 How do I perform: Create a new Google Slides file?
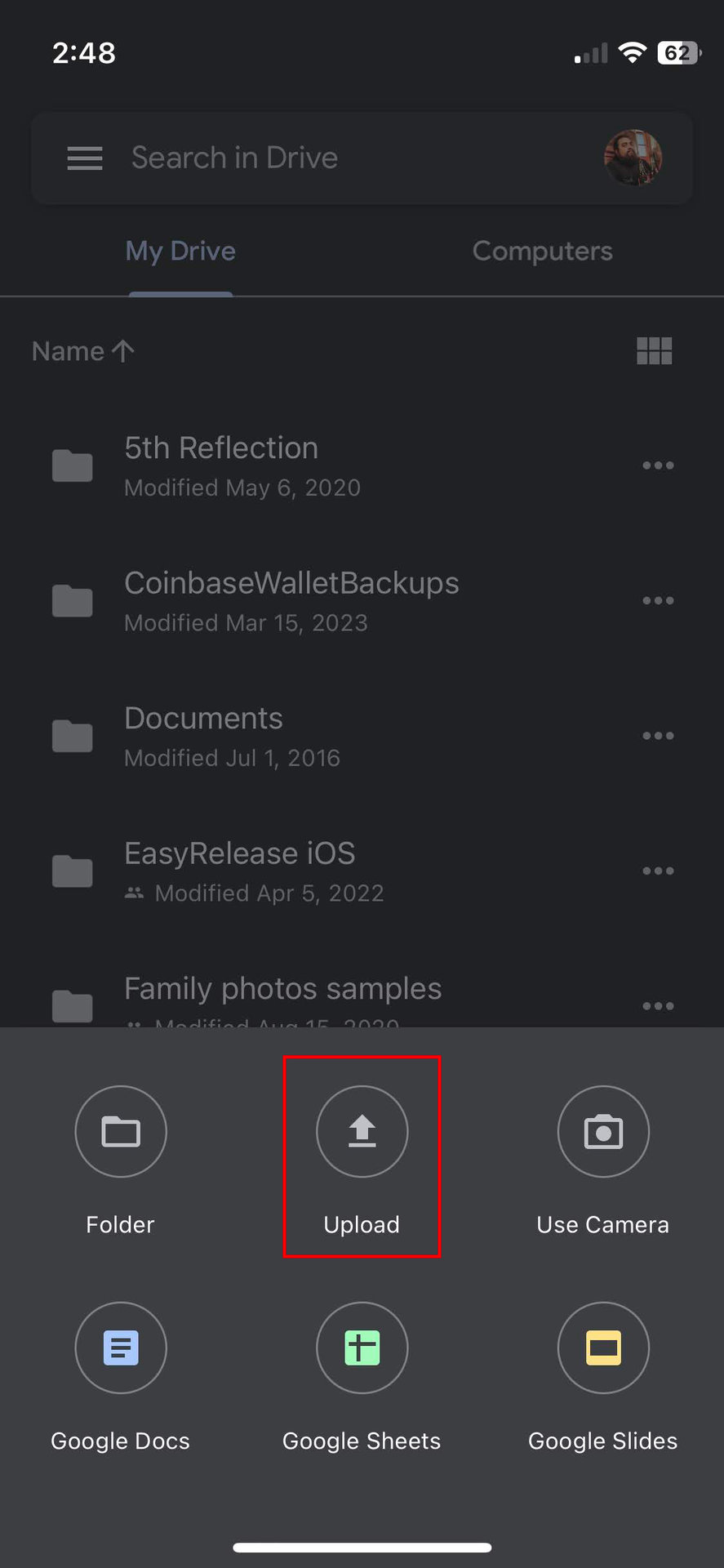point(602,1348)
